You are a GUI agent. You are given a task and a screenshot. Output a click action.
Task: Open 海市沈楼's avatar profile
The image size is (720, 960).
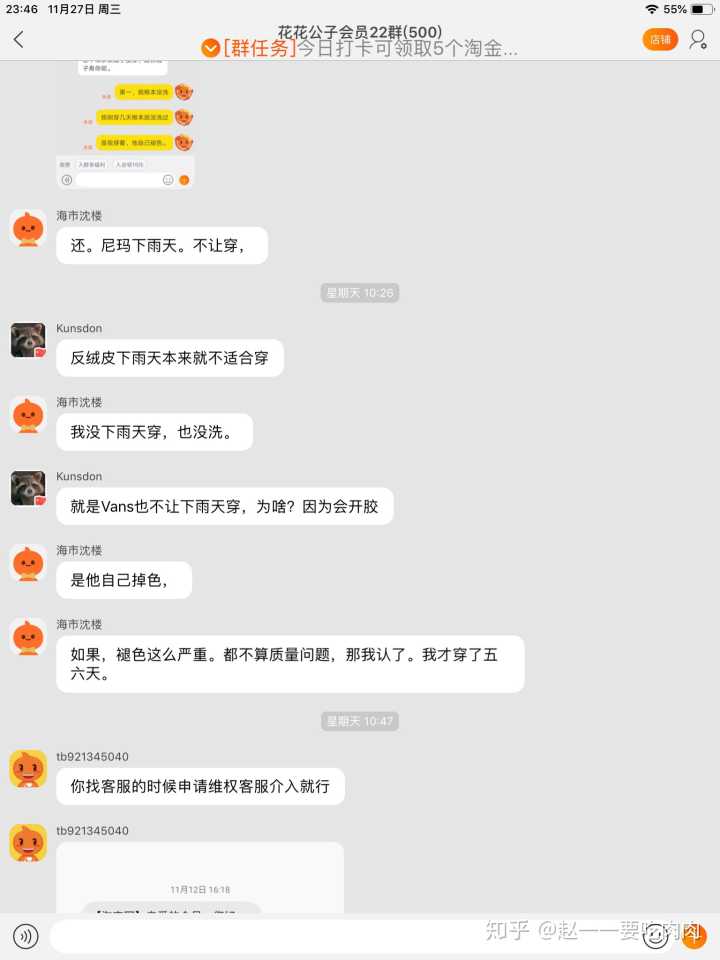pyautogui.click(x=28, y=228)
